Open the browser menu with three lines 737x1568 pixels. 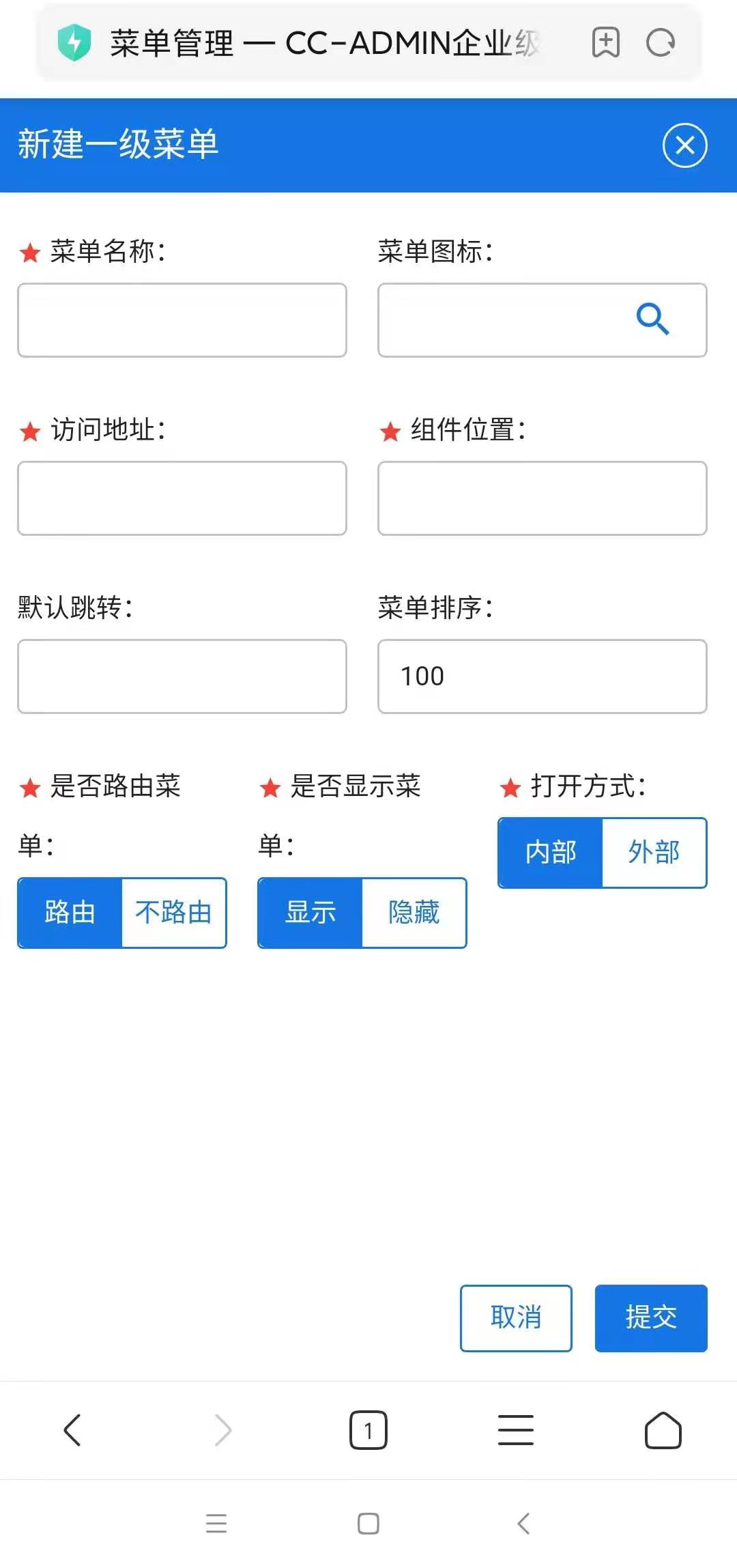(x=515, y=1430)
